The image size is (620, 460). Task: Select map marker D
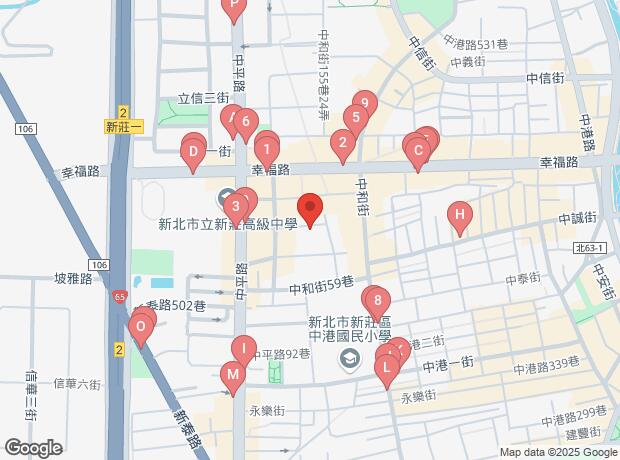point(192,153)
